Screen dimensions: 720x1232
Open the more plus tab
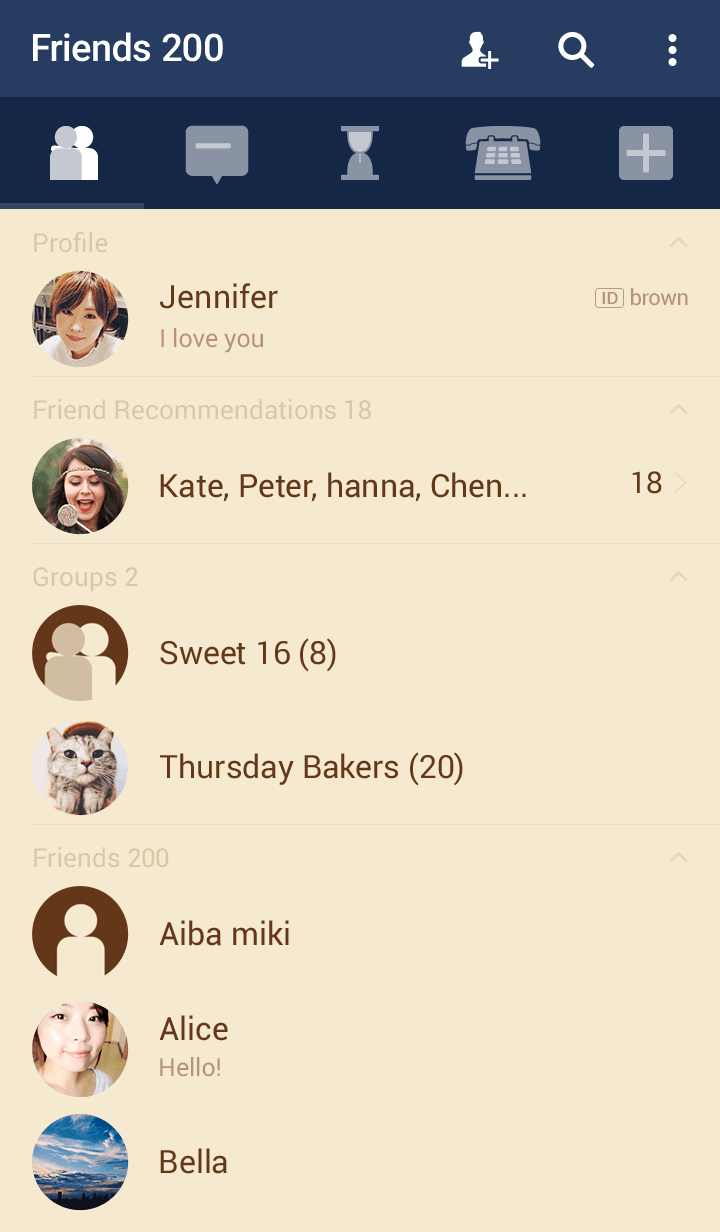click(x=646, y=153)
